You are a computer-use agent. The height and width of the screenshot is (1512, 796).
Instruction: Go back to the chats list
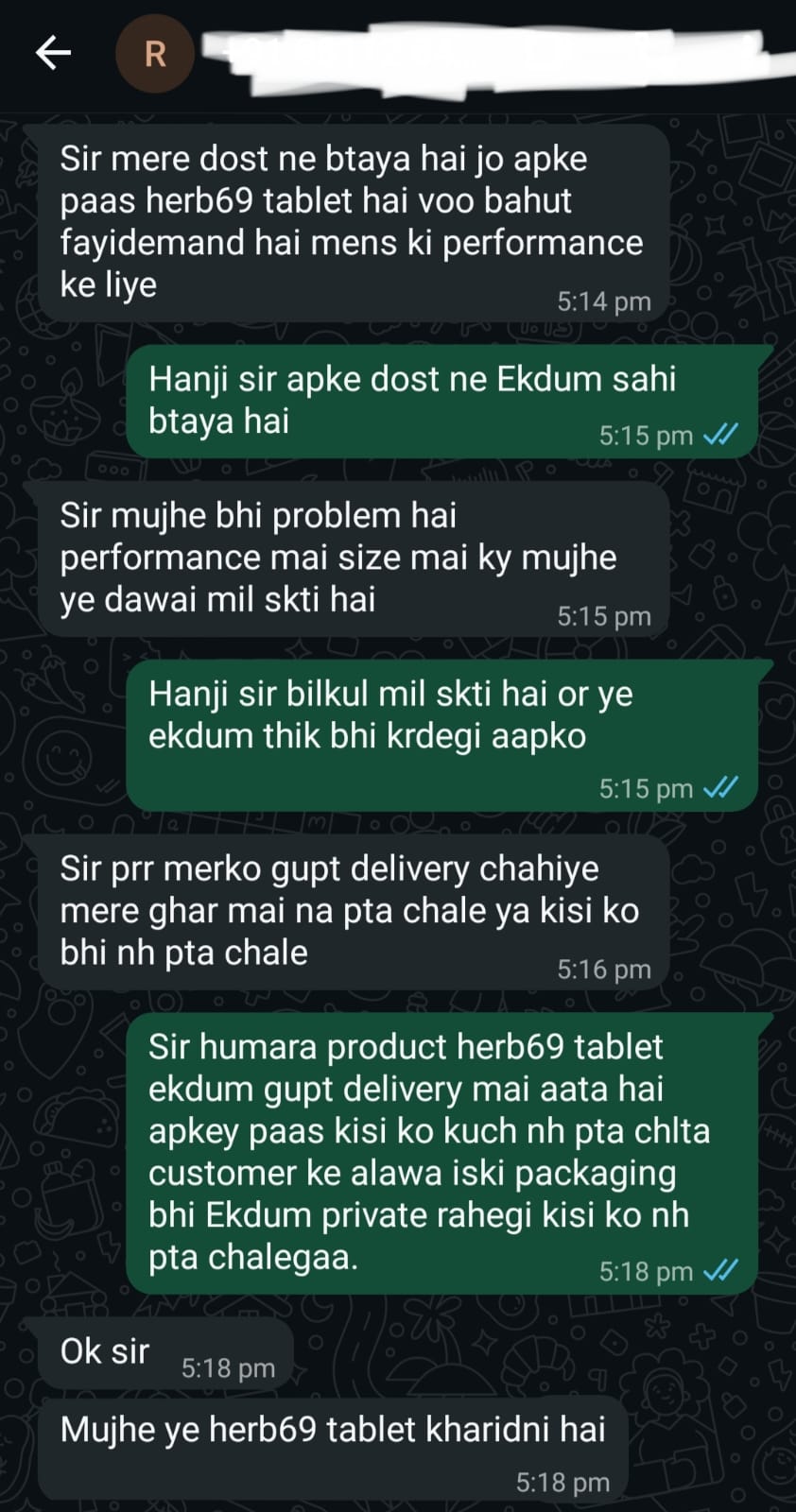(53, 53)
